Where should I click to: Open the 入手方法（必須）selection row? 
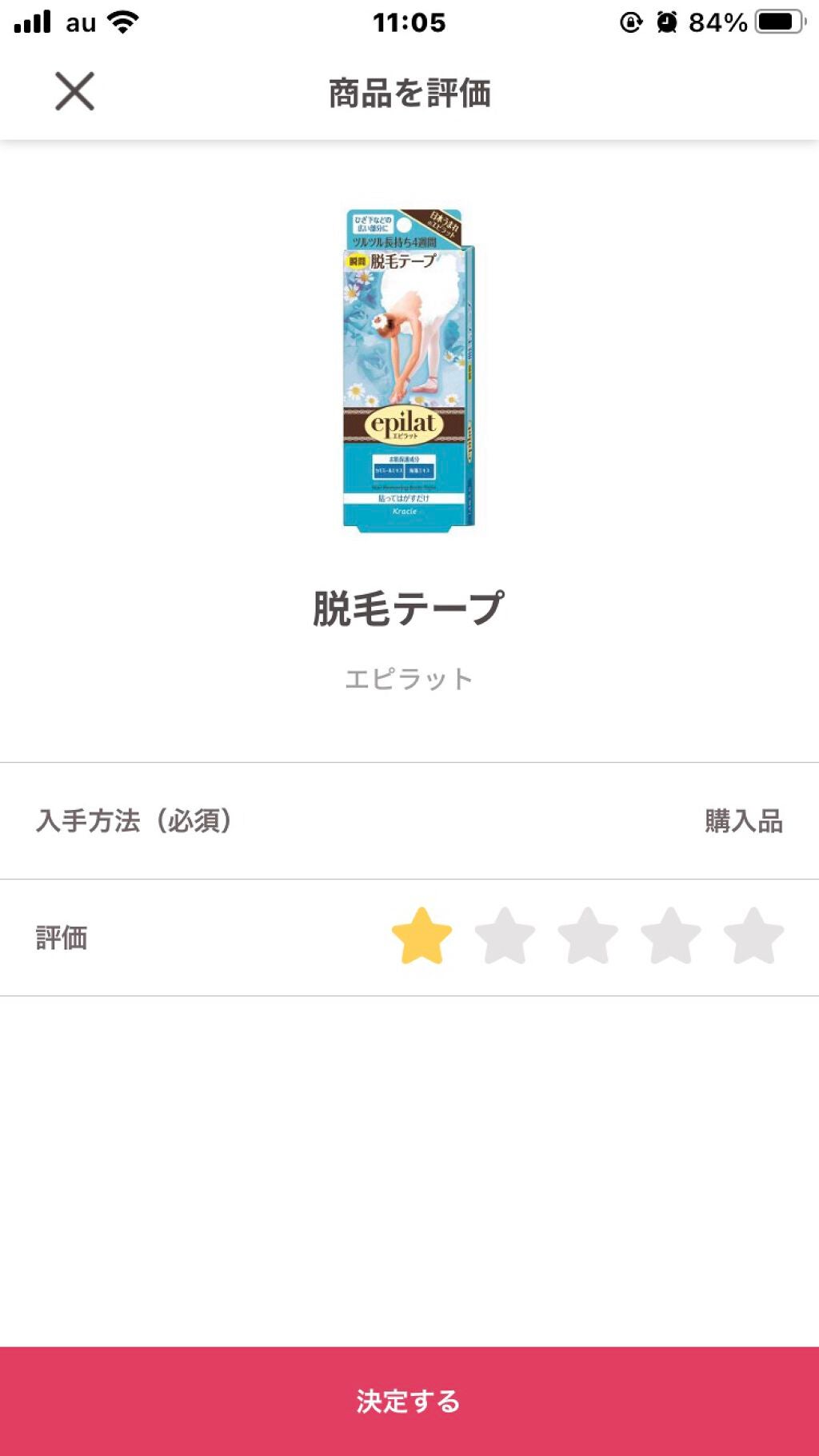point(409,819)
